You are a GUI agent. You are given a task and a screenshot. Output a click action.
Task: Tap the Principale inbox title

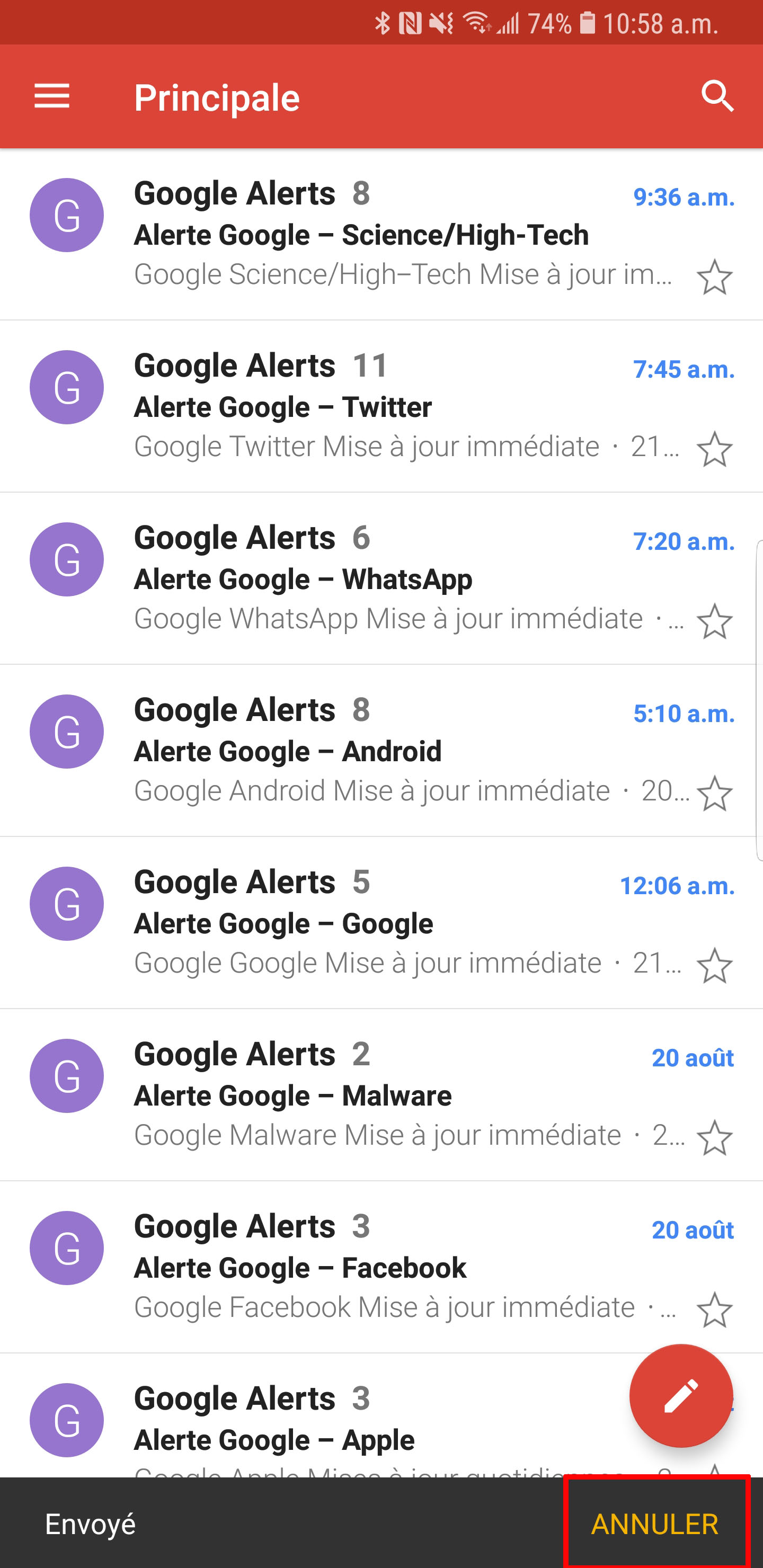(x=217, y=96)
